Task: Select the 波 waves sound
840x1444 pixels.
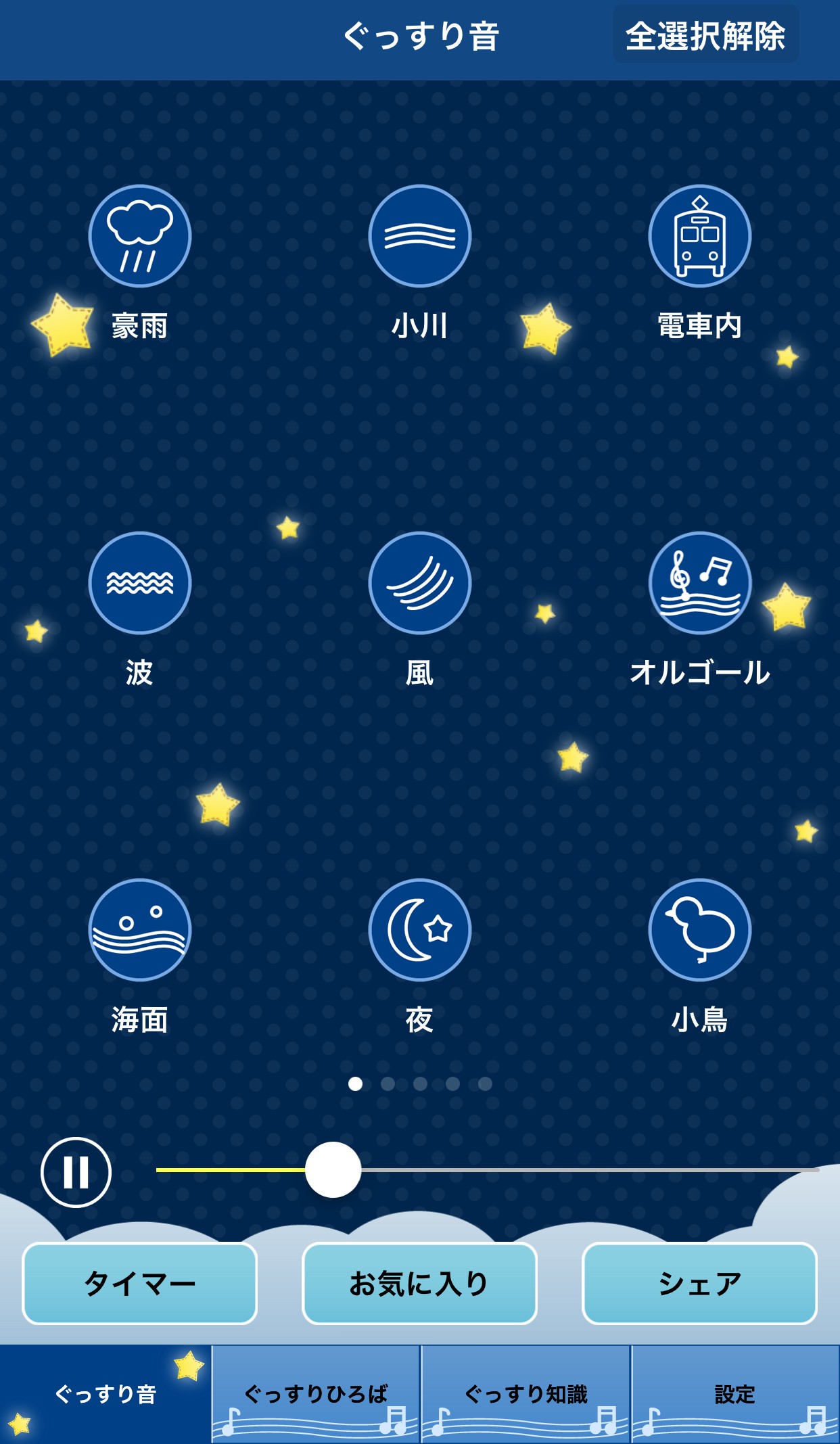Action: click(140, 583)
